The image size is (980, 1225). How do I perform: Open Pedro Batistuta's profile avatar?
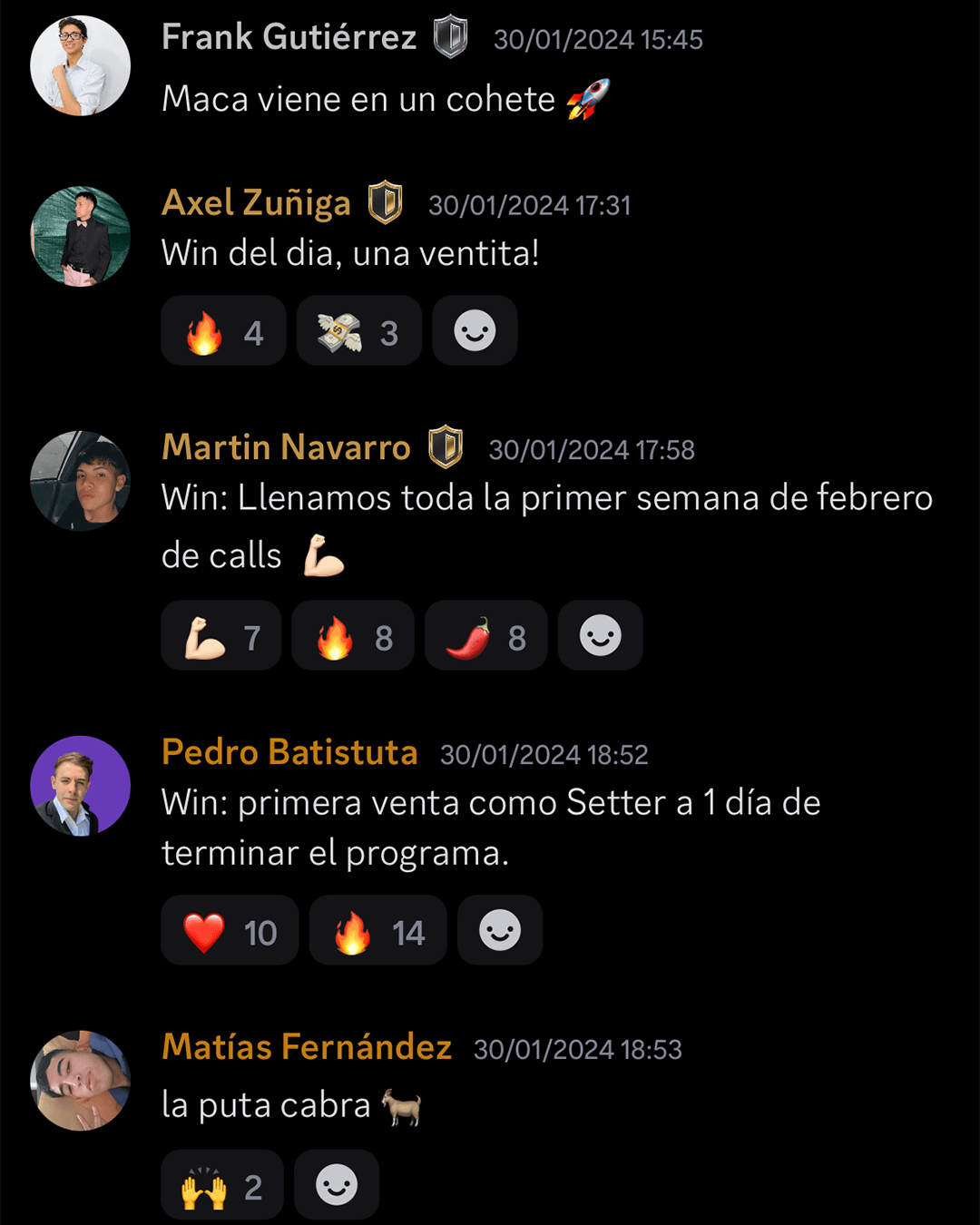tap(80, 786)
